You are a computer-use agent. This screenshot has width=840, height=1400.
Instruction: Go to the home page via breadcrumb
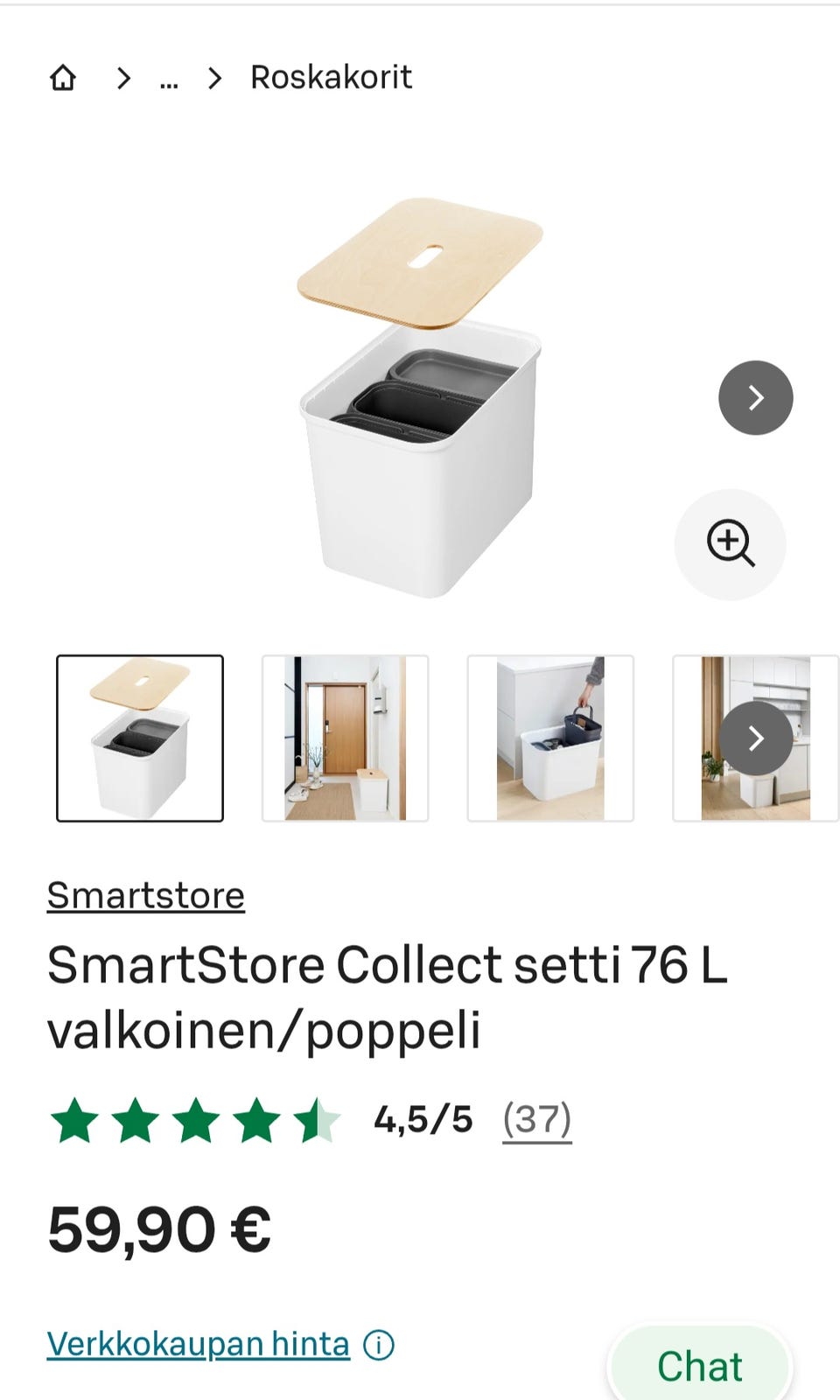63,78
